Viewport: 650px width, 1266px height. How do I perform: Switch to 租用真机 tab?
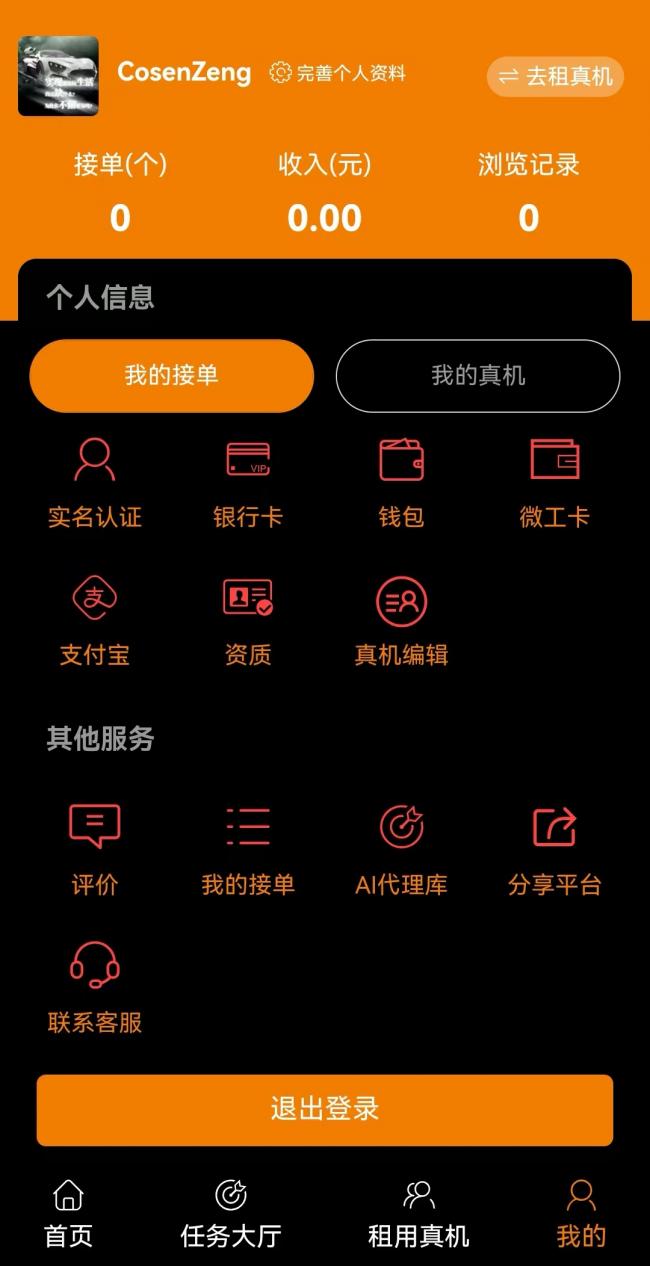[418, 1212]
